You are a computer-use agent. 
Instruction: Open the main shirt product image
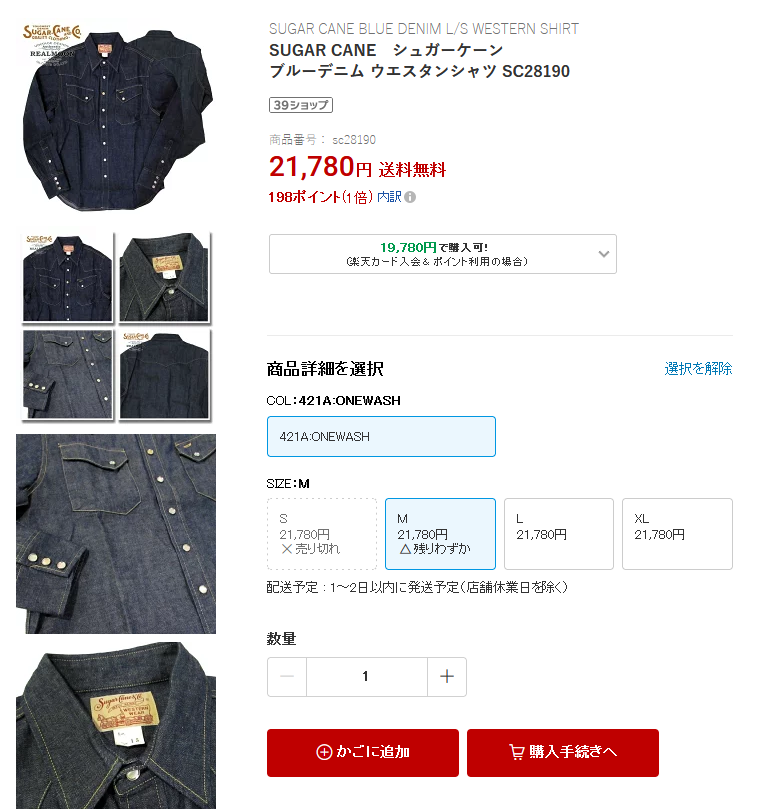[116, 113]
